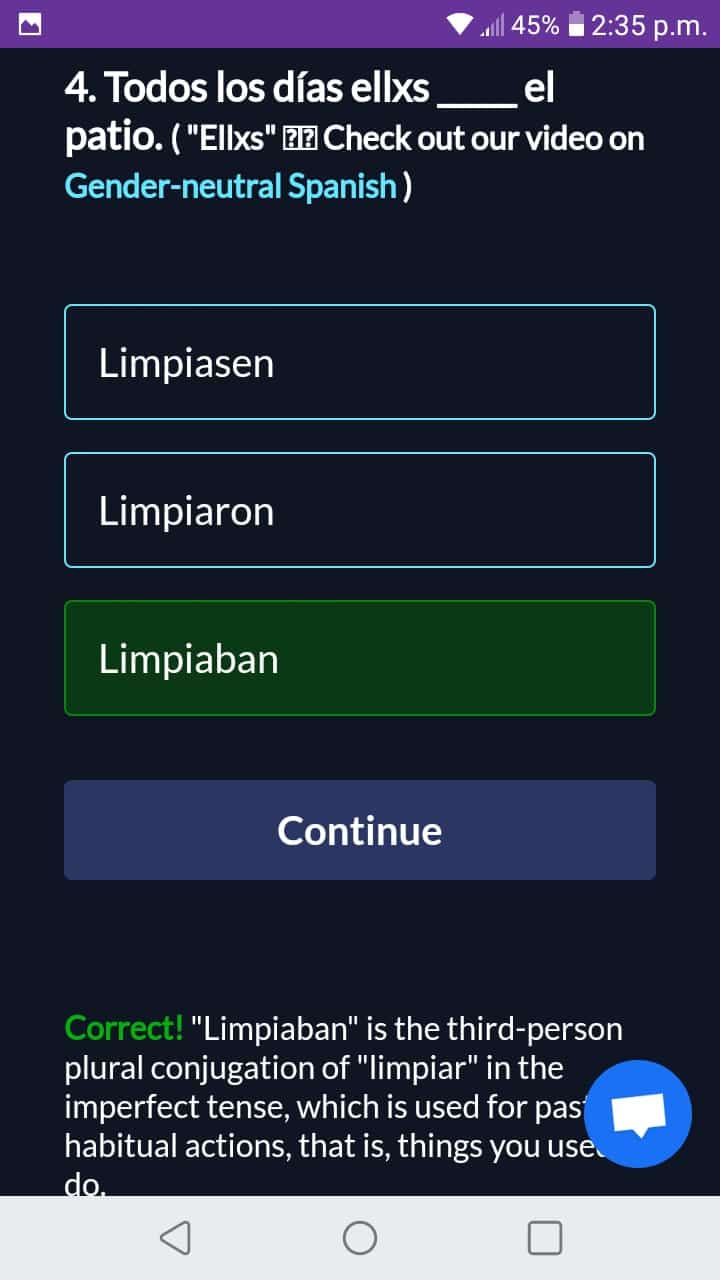This screenshot has width=720, height=1280.
Task: Go back with the system back button
Action: pyautogui.click(x=175, y=1238)
